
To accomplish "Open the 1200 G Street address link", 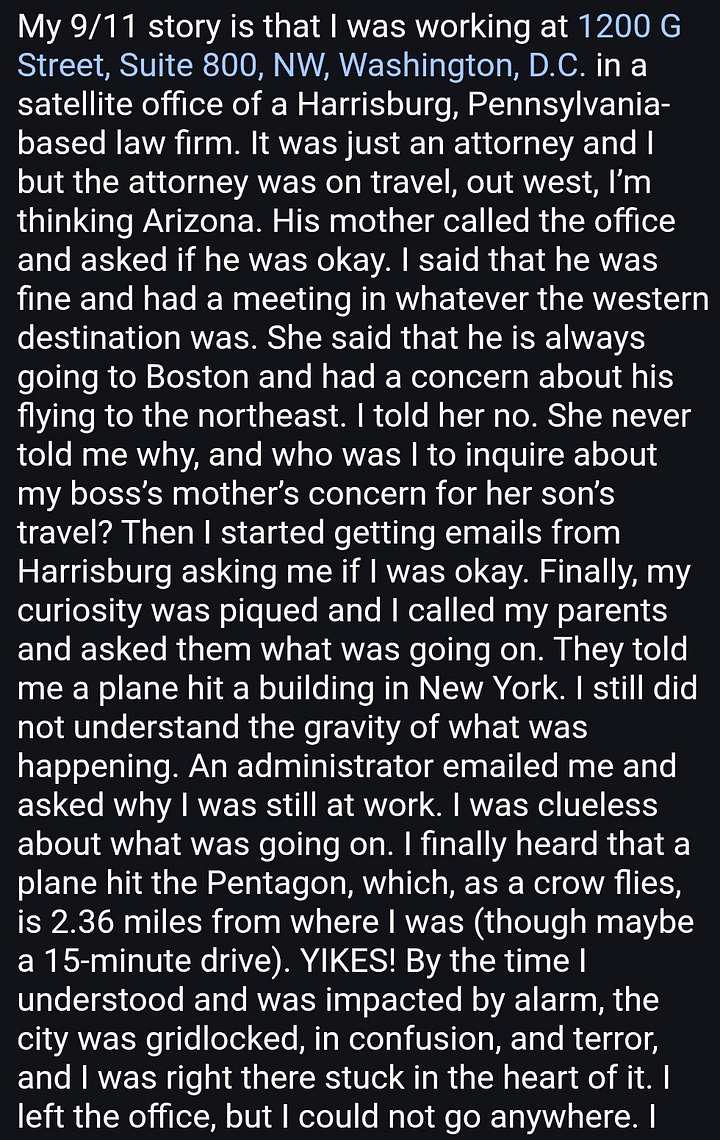I will [x=301, y=65].
